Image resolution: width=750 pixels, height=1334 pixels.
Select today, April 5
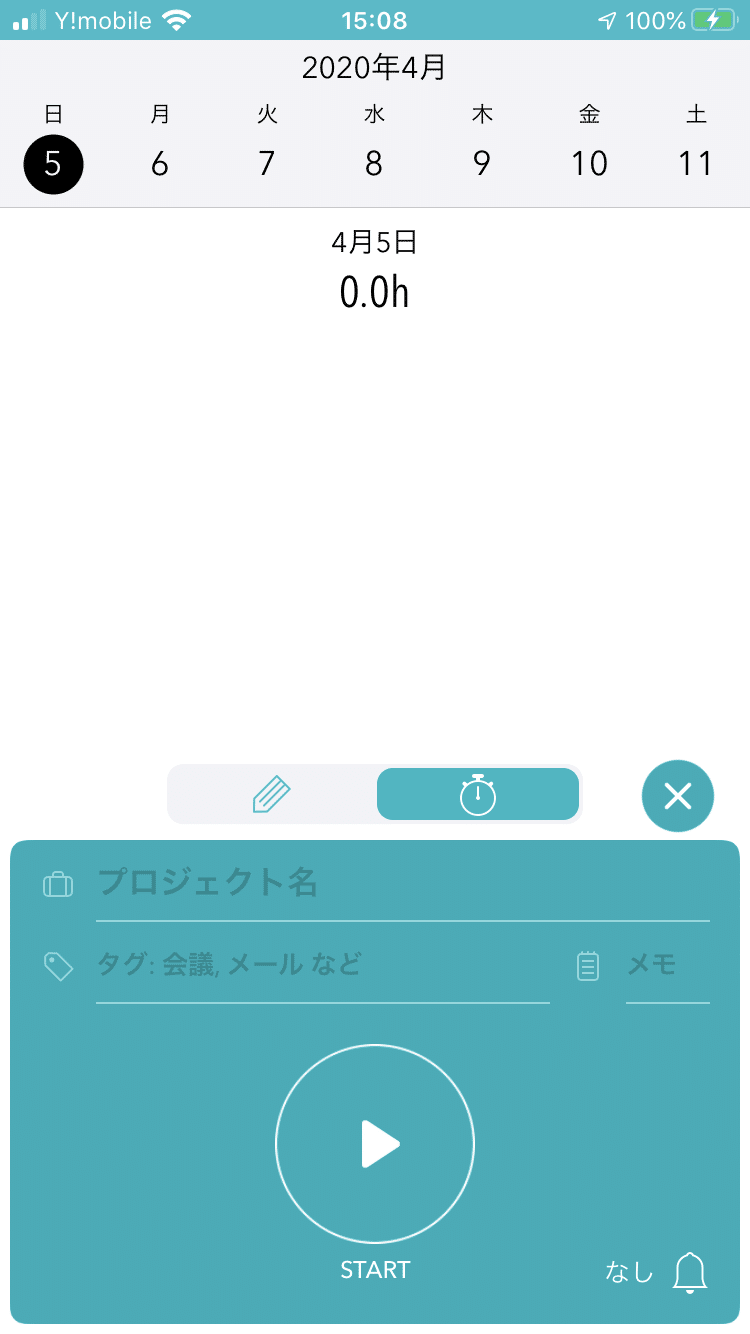coord(52,164)
